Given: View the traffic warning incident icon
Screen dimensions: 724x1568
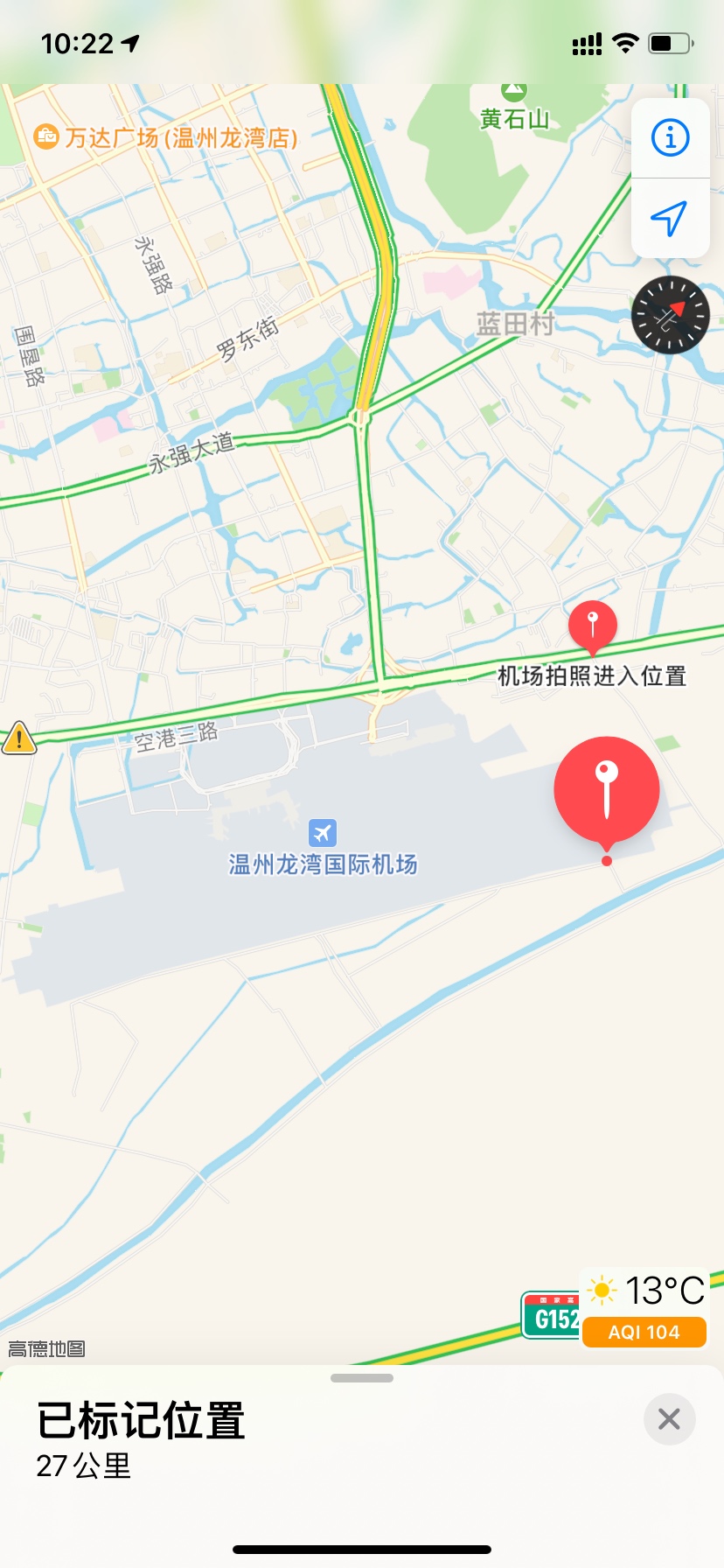Looking at the screenshot, I should pos(18,738).
